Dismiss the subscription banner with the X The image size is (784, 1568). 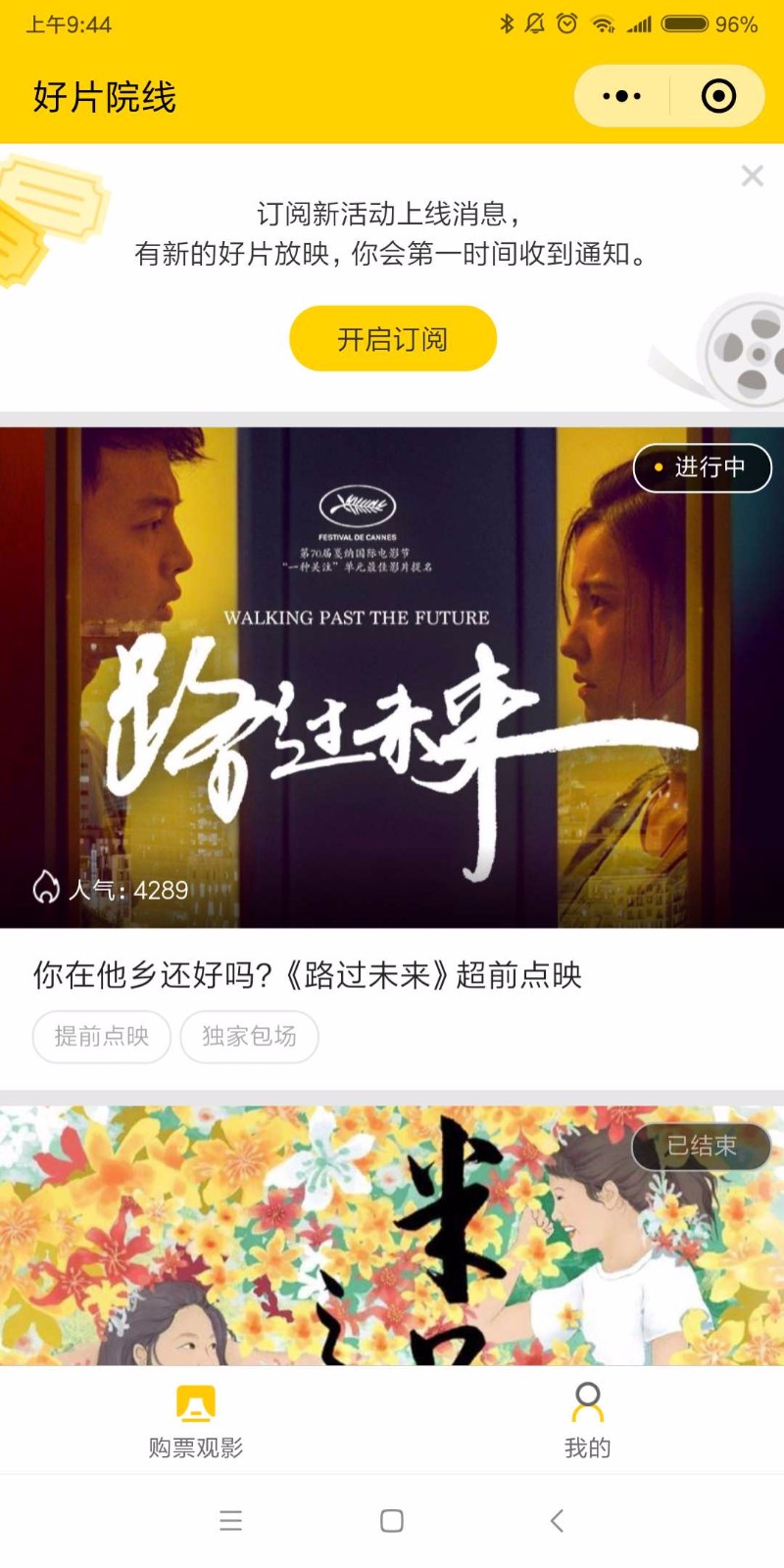(x=752, y=175)
